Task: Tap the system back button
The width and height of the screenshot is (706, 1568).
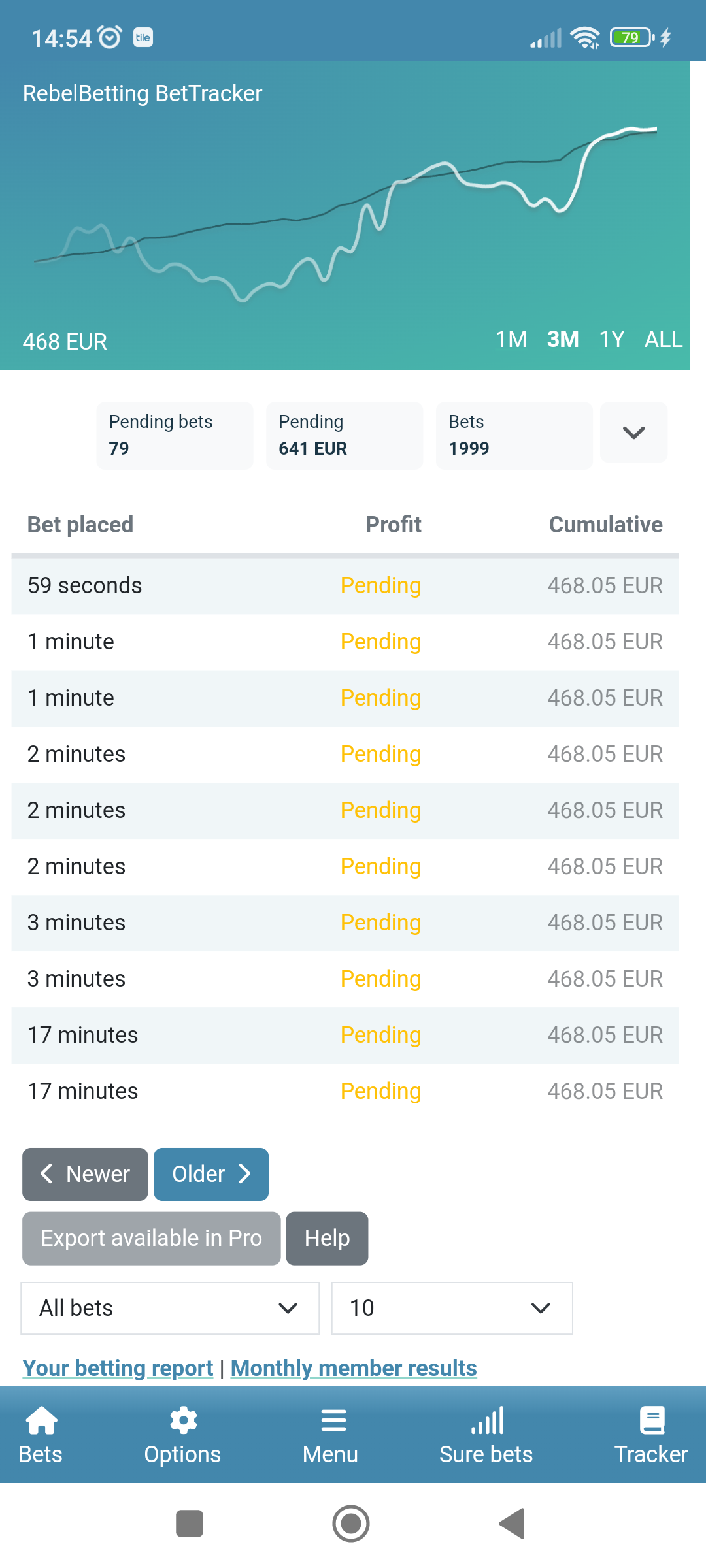Action: (513, 1524)
